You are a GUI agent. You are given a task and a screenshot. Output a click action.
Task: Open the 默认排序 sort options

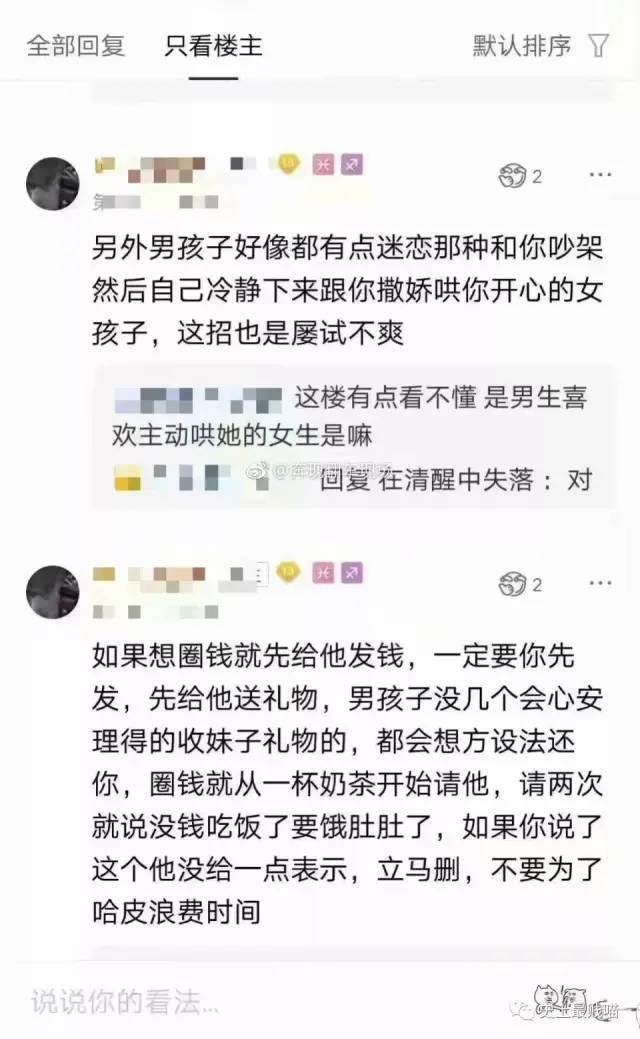click(522, 45)
